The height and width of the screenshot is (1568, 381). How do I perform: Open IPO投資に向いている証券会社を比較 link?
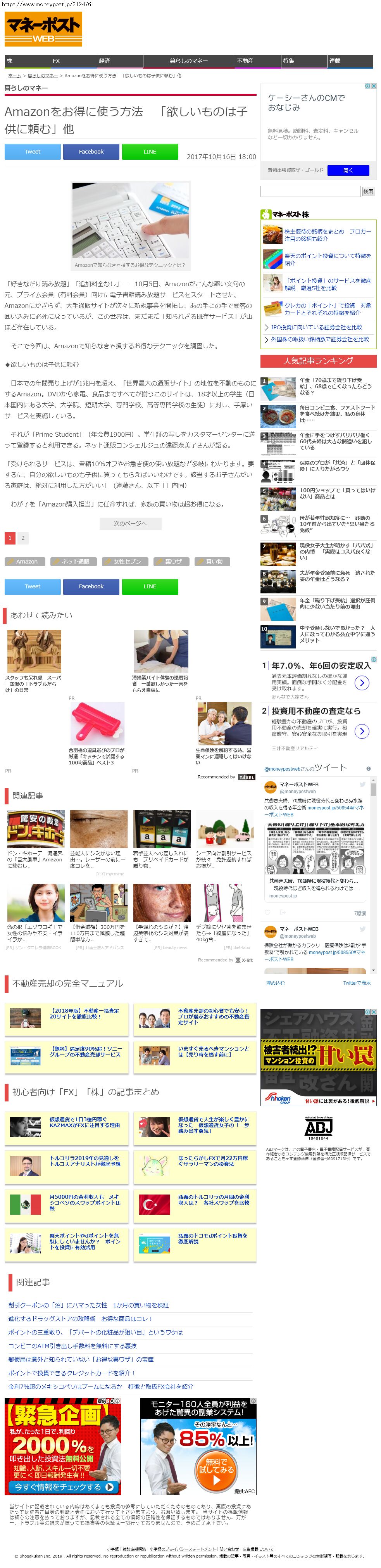317,327
